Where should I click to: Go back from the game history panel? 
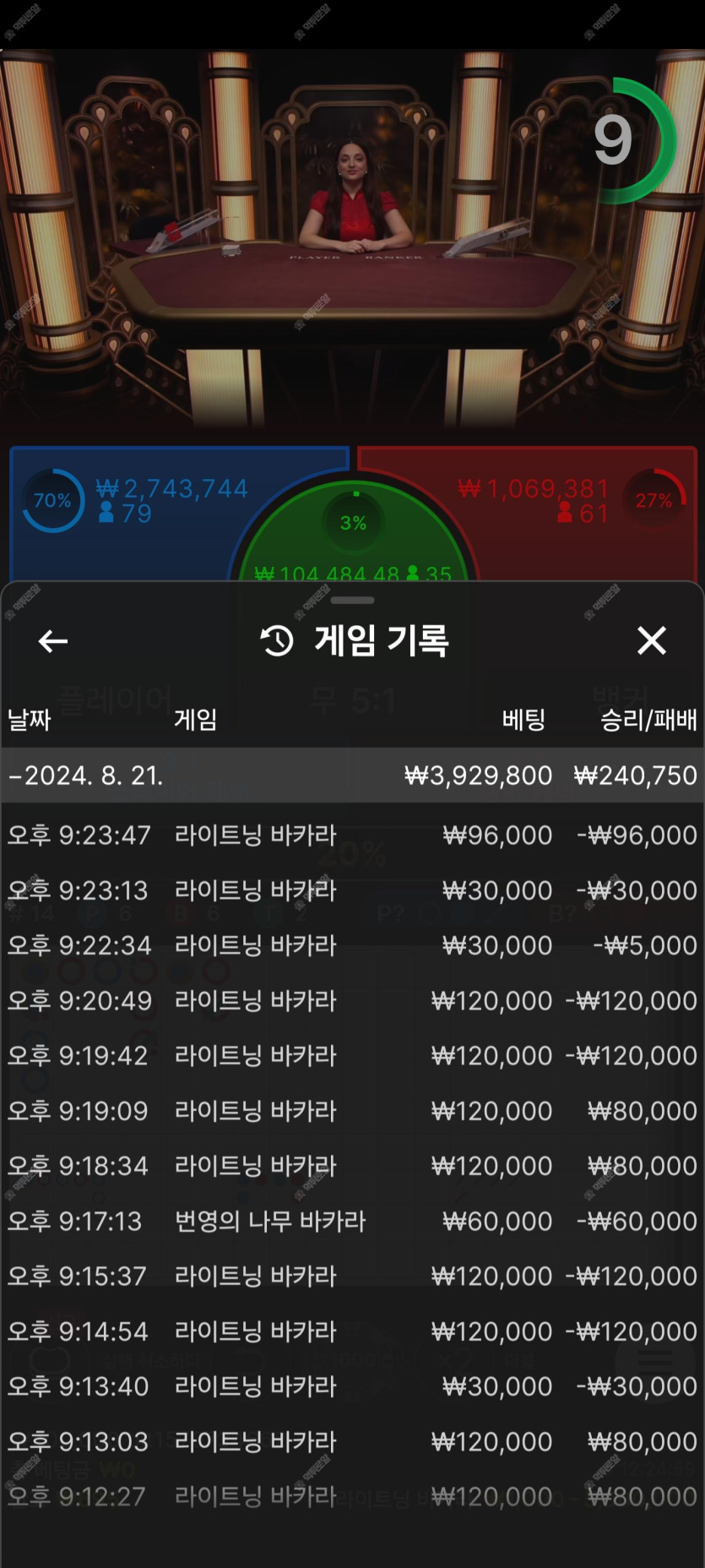click(x=53, y=641)
